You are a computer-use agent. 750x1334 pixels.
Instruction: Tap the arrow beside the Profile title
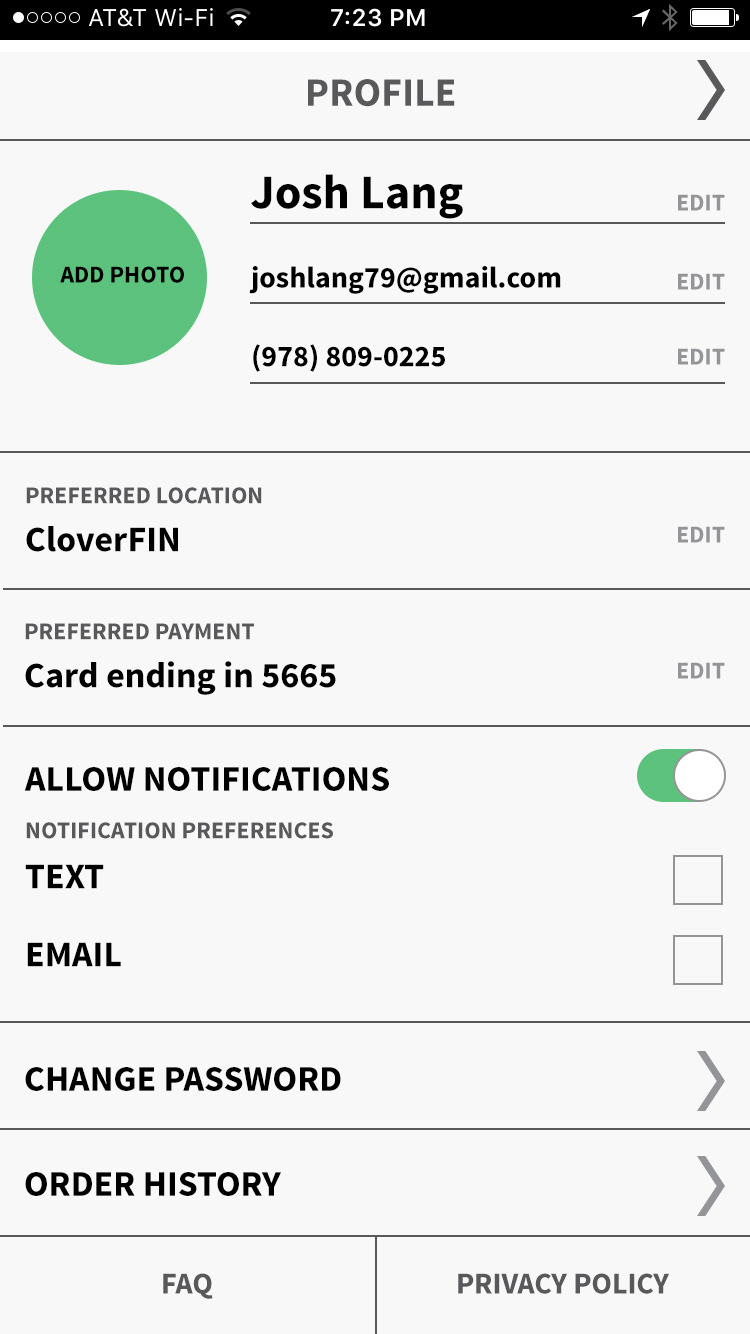(709, 91)
